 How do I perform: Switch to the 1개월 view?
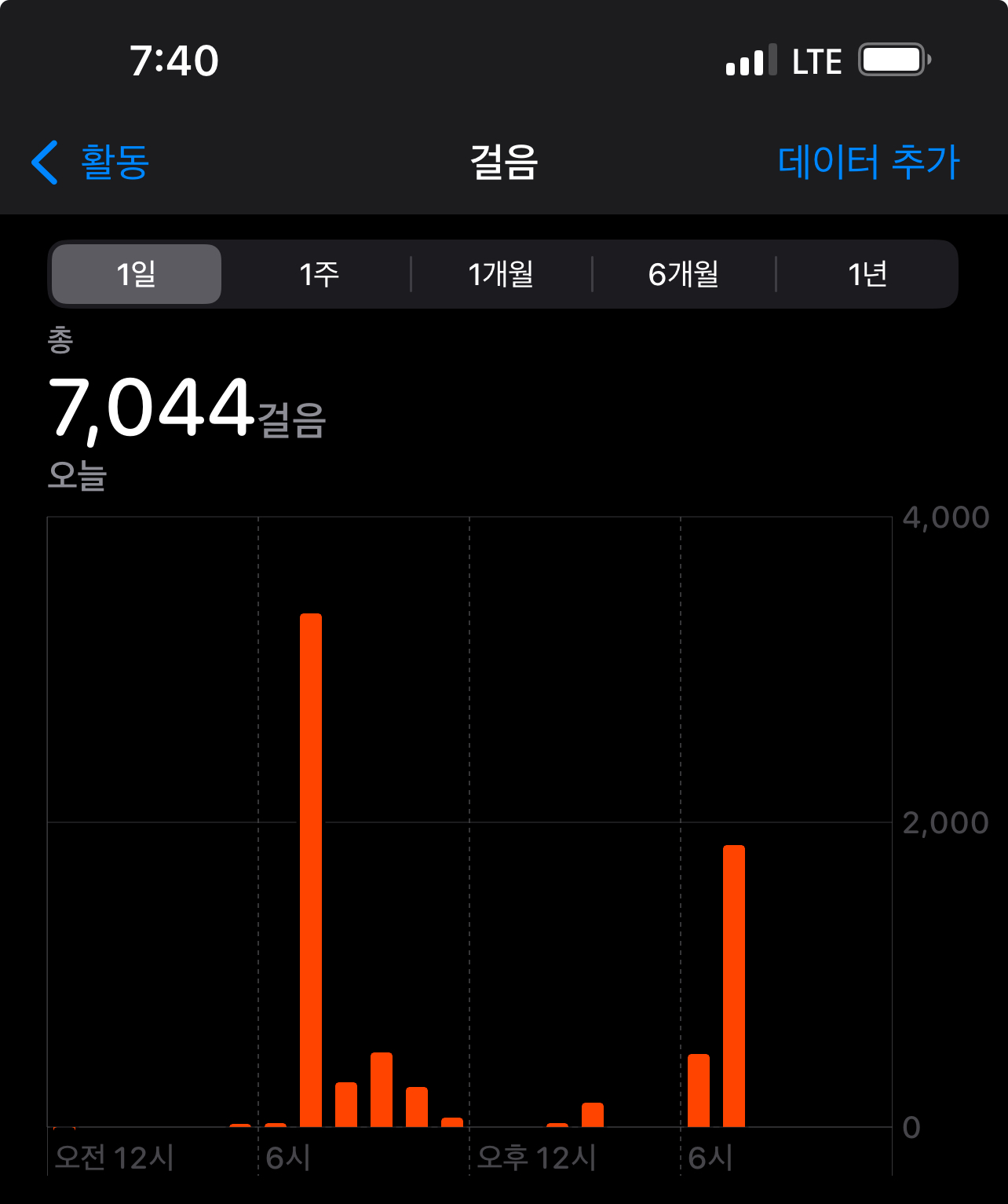[x=501, y=274]
